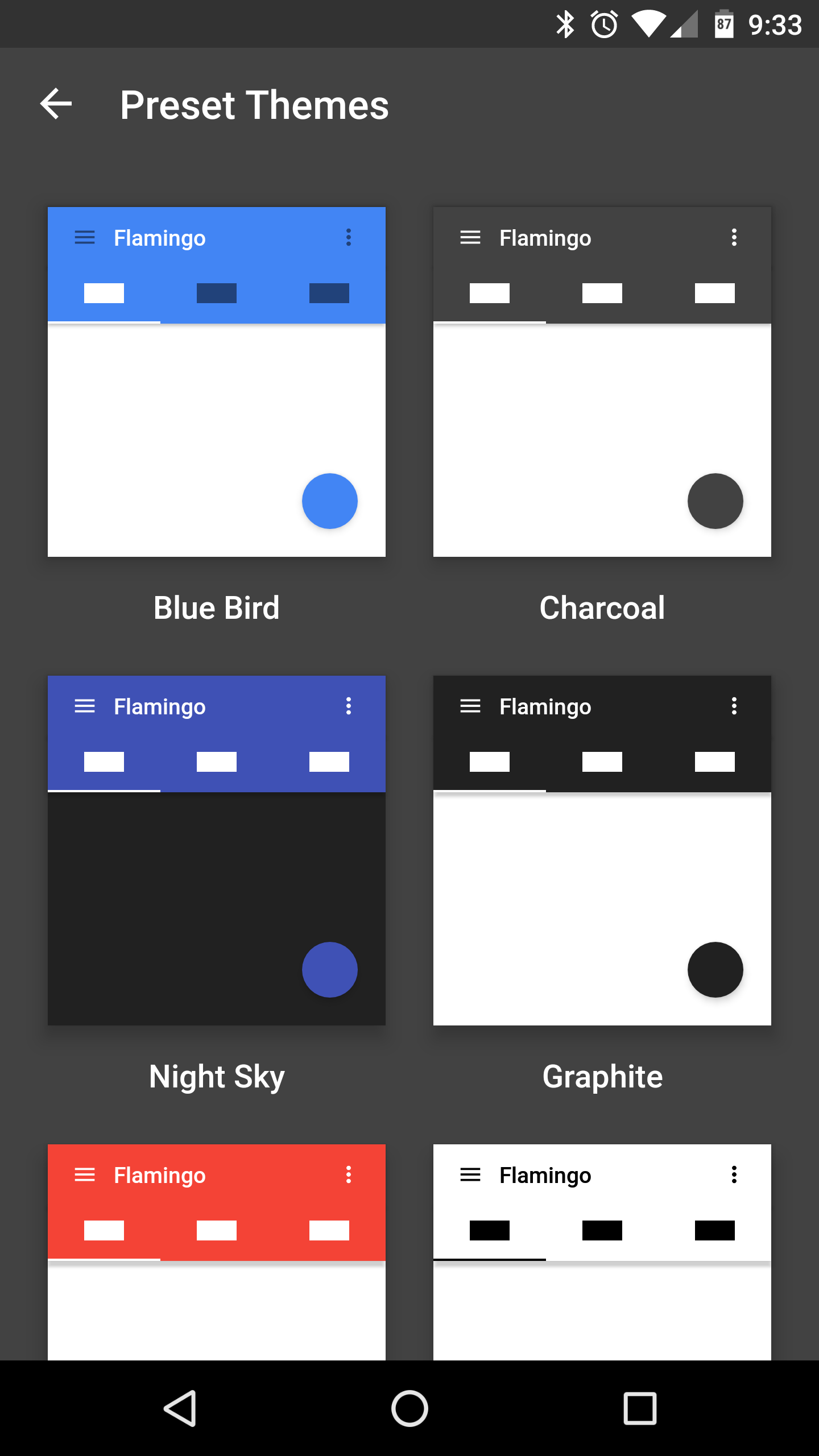Choose the Charcoal theme preview
Screen dimensions: 819x1456
click(602, 382)
